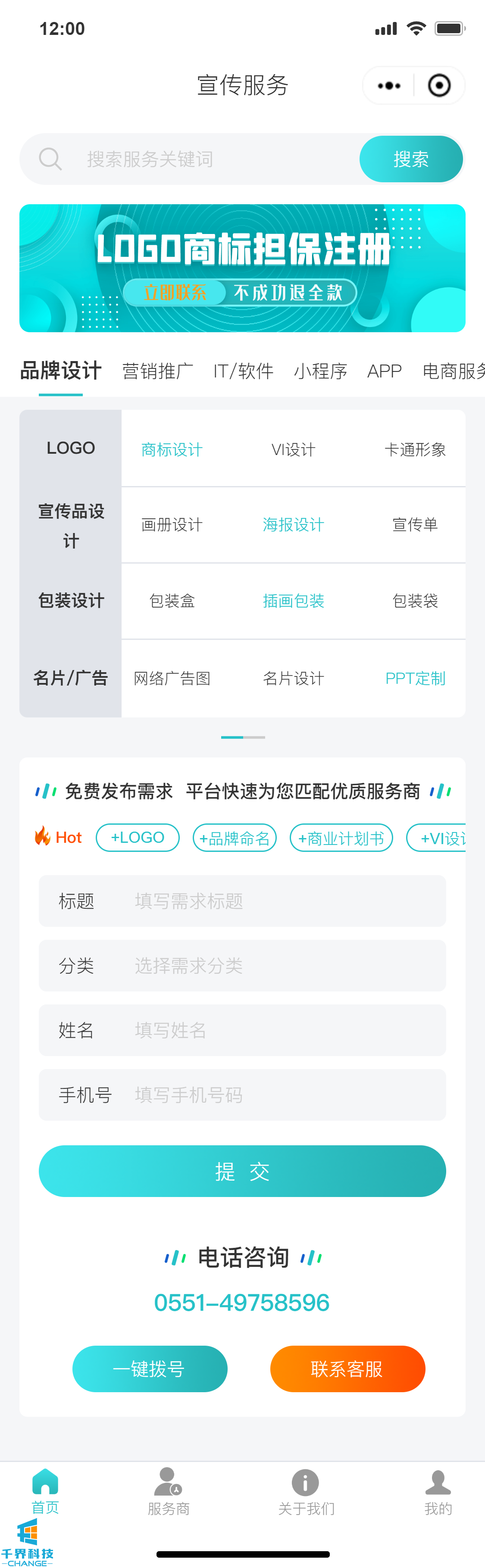Open the LOGO商标担保注册 banner
Screen dimensions: 485x1568
point(242,268)
